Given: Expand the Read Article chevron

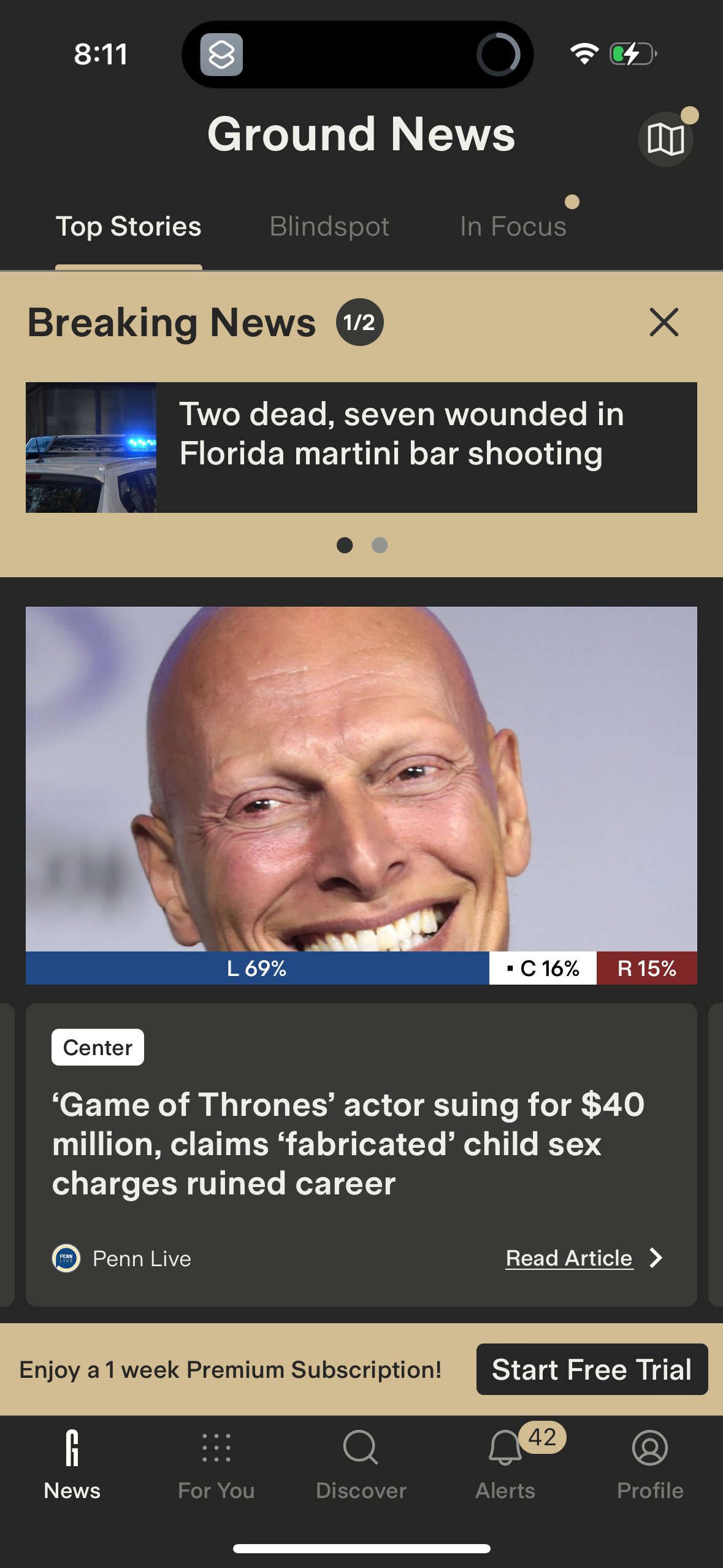Looking at the screenshot, I should pos(654,1258).
